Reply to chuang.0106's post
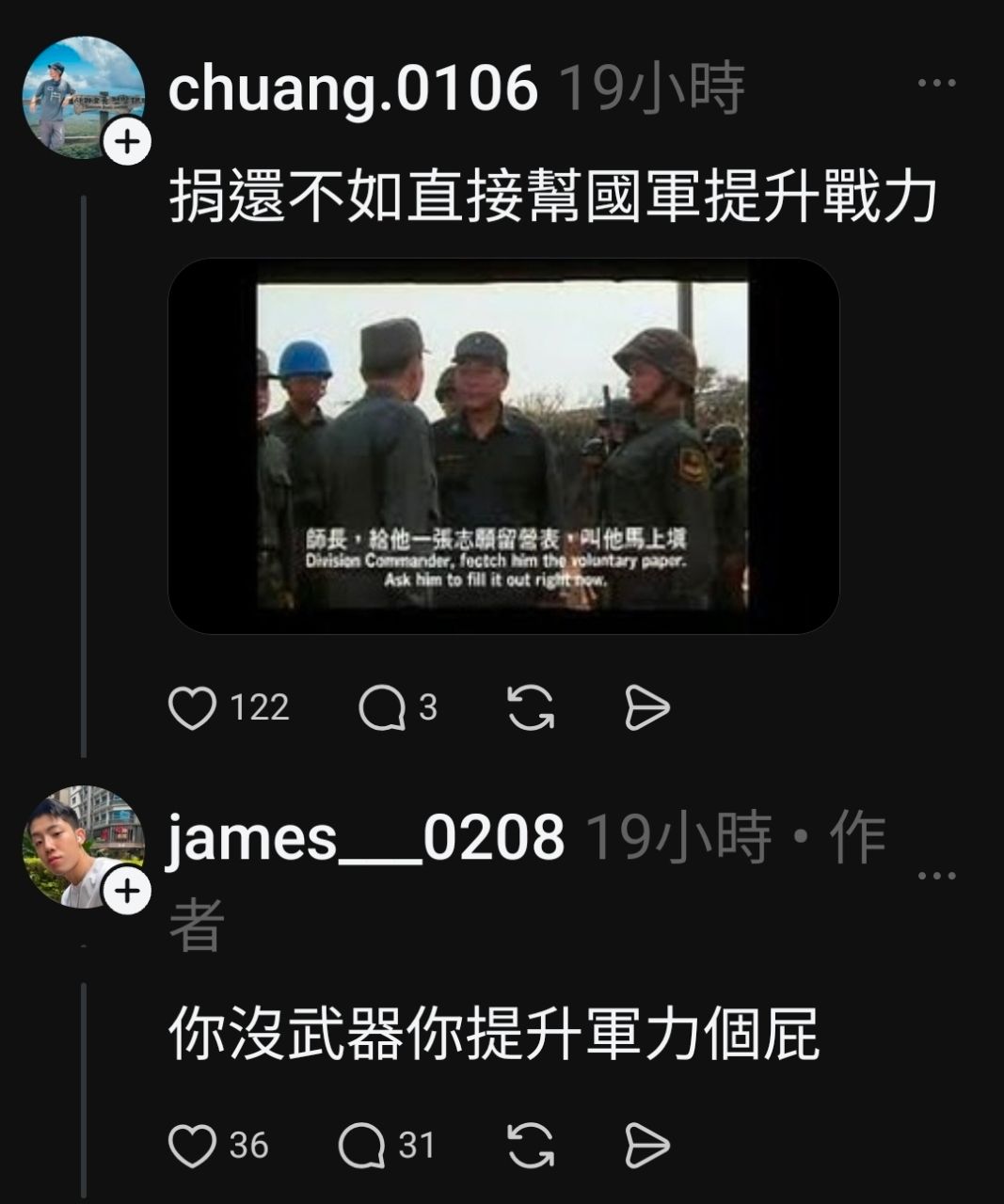The width and height of the screenshot is (1004, 1204). 381,708
